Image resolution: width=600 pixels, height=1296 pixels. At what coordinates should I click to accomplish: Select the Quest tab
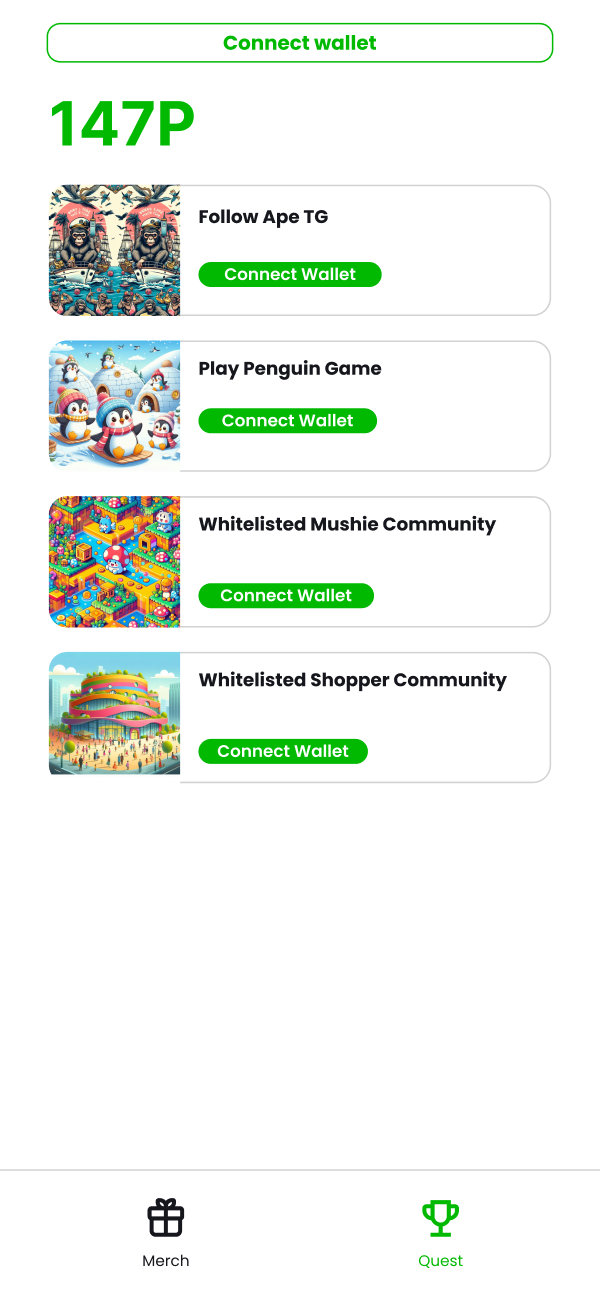[441, 1233]
